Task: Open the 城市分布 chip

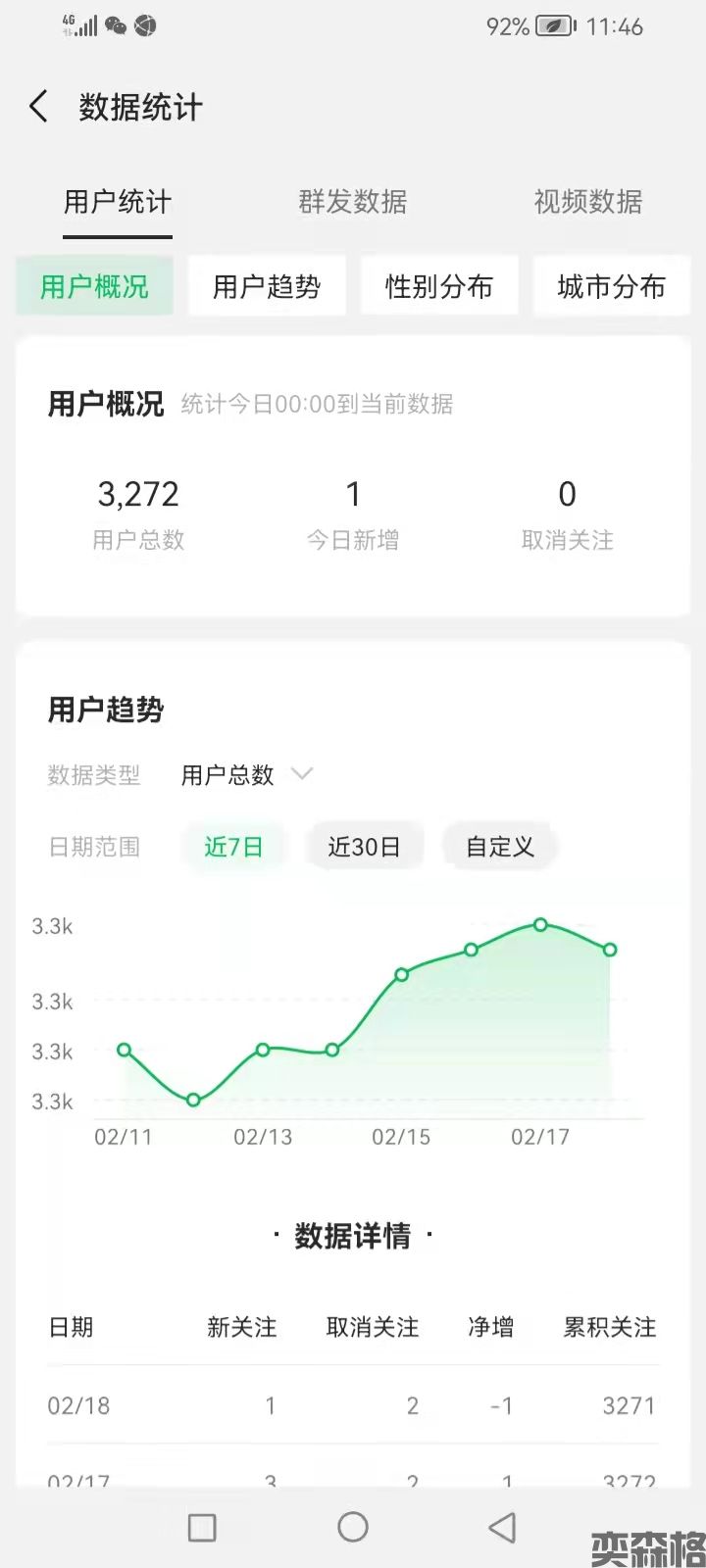Action: (x=611, y=286)
